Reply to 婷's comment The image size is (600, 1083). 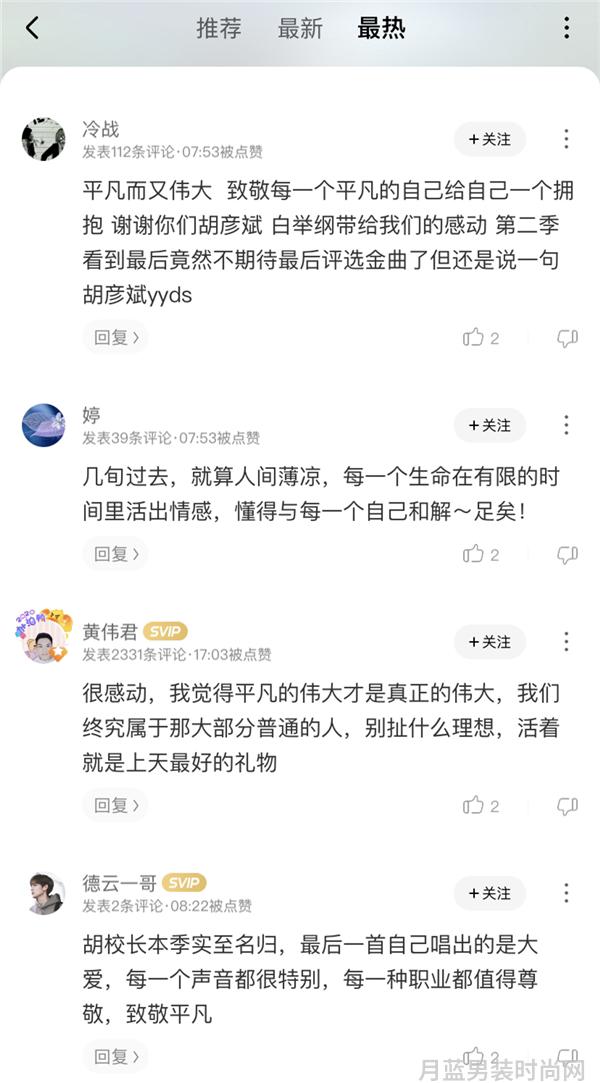click(115, 554)
